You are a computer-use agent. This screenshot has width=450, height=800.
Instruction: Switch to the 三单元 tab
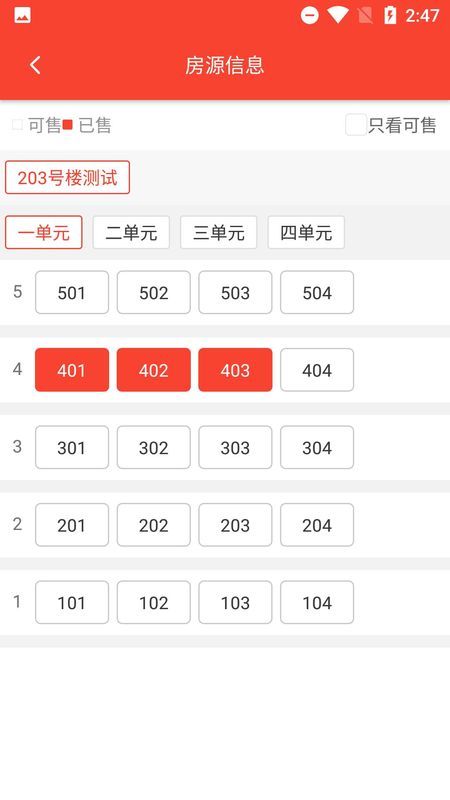coord(218,233)
